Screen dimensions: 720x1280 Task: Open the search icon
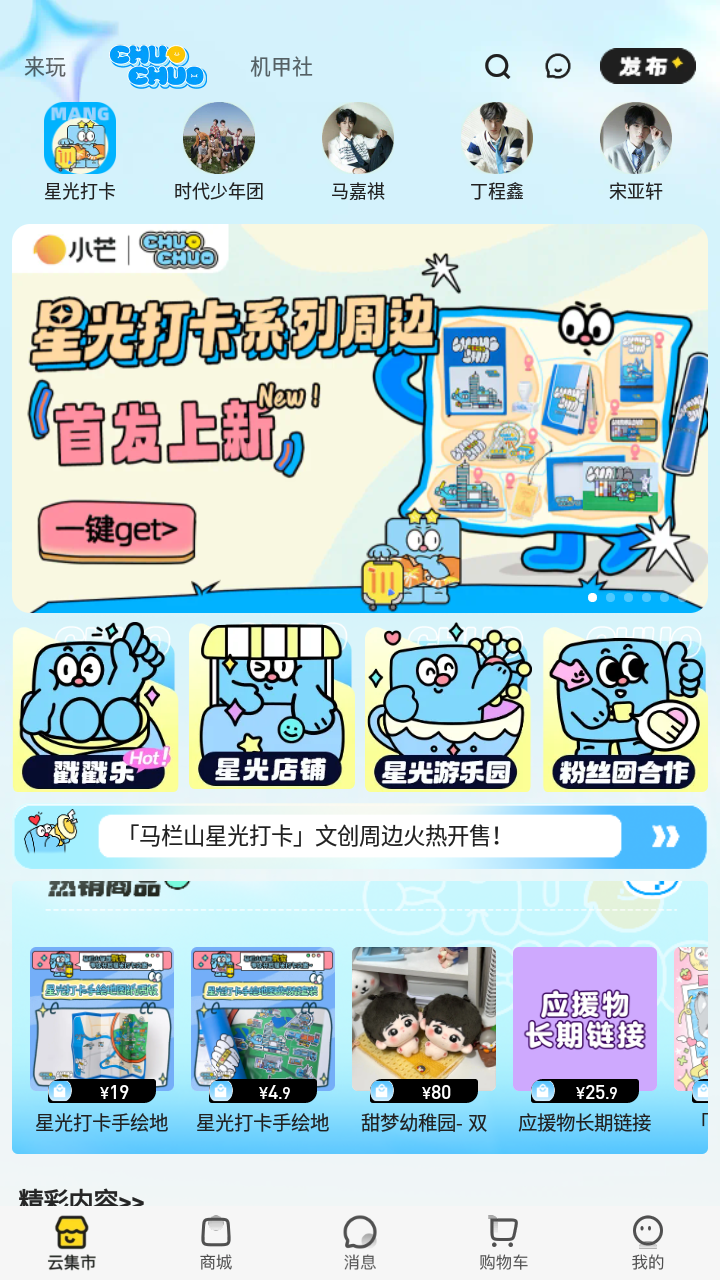[x=497, y=67]
